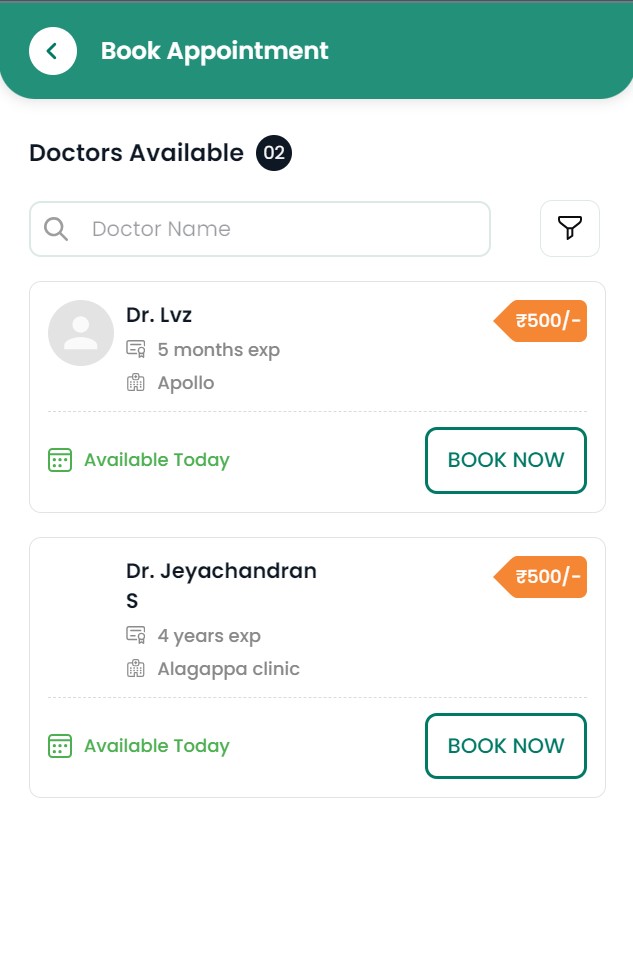This screenshot has width=633, height=957.
Task: Go back from Book Appointment
Action: [x=53, y=51]
